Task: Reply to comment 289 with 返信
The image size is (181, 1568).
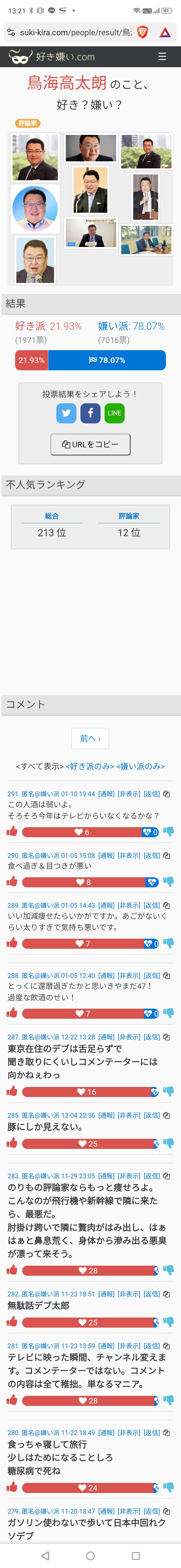Action: (152, 905)
